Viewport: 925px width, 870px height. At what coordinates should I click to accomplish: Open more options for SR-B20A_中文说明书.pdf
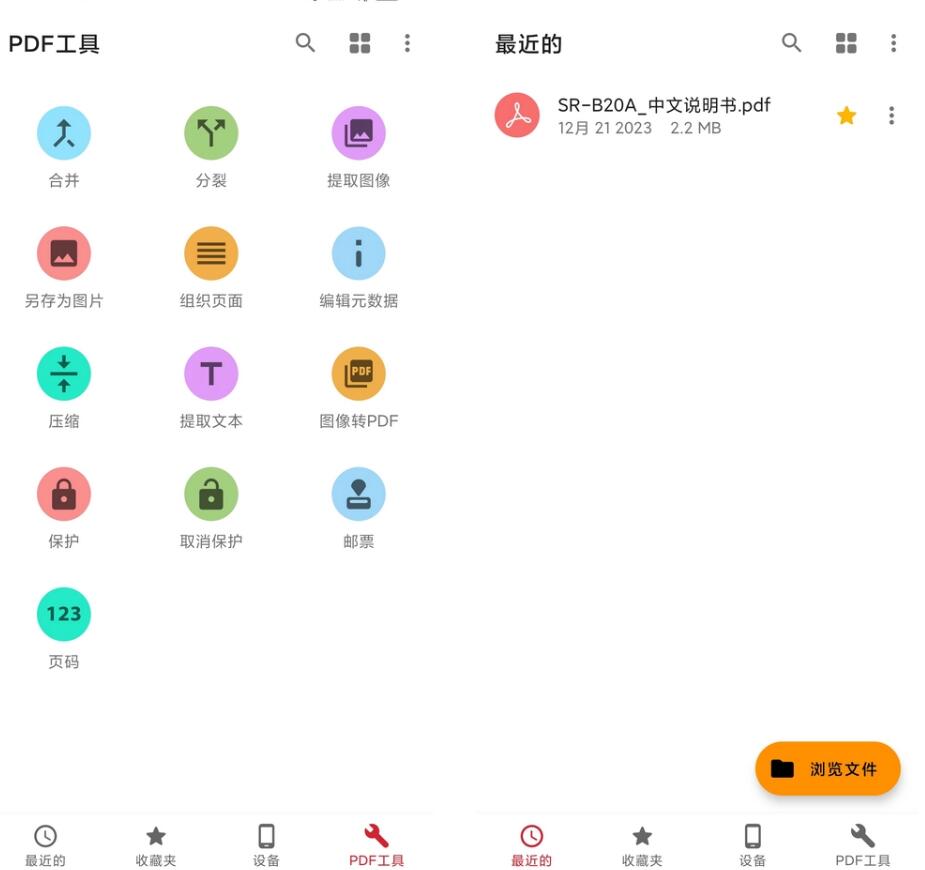[x=891, y=116]
